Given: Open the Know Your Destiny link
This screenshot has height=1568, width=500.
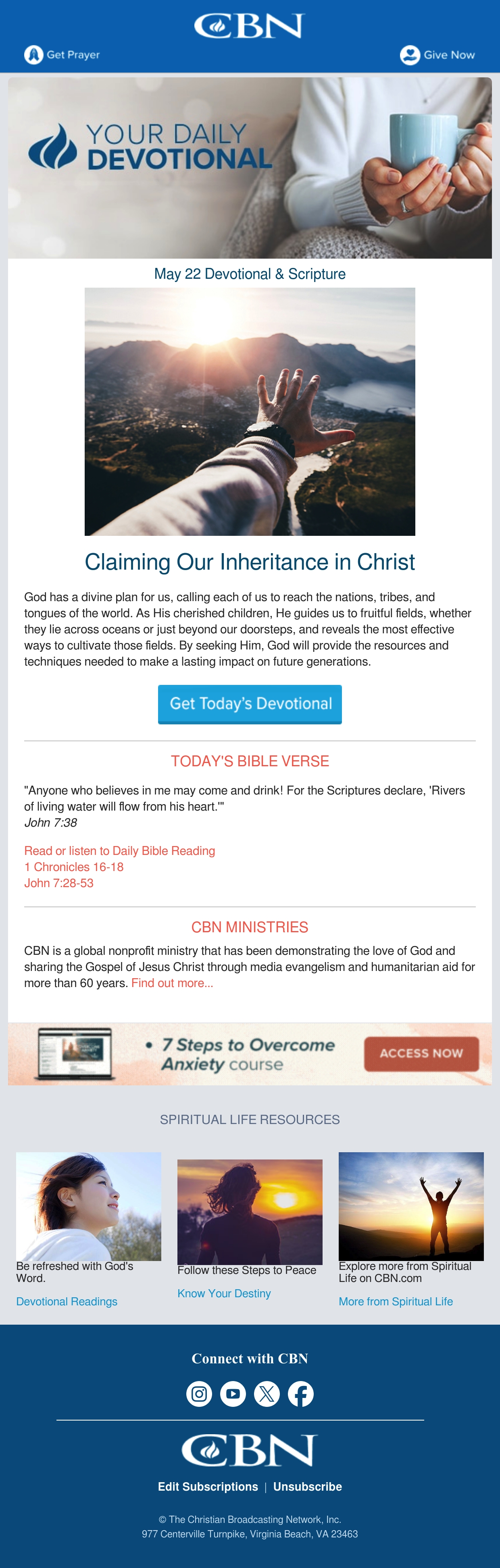Looking at the screenshot, I should (x=224, y=1293).
